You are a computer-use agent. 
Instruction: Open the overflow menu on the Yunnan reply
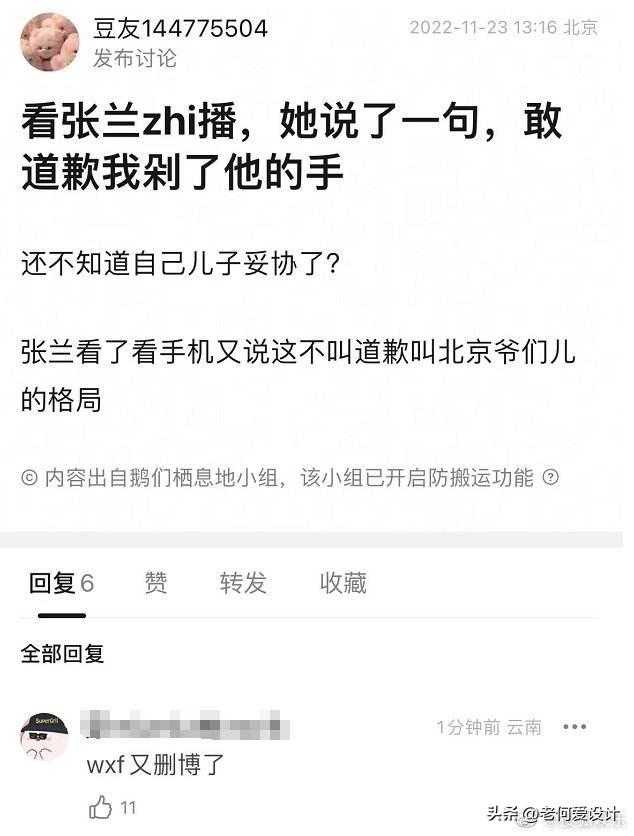click(x=574, y=727)
